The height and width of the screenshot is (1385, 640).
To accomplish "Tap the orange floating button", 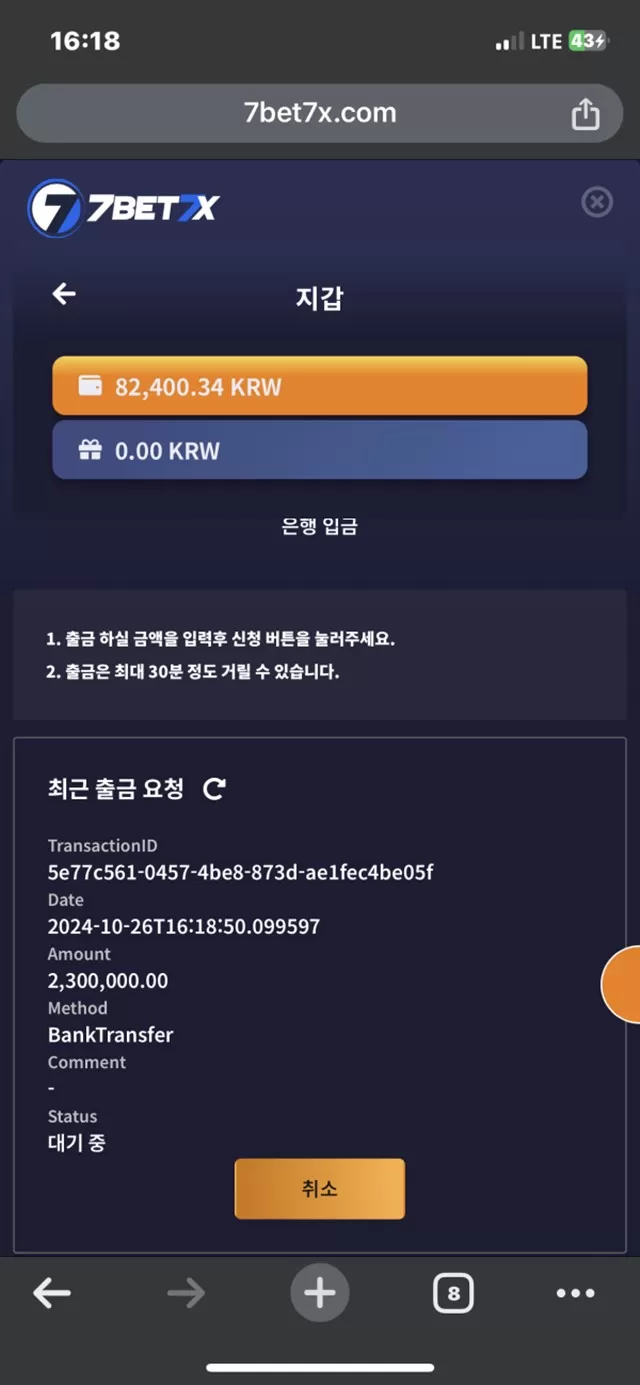I will 621,985.
